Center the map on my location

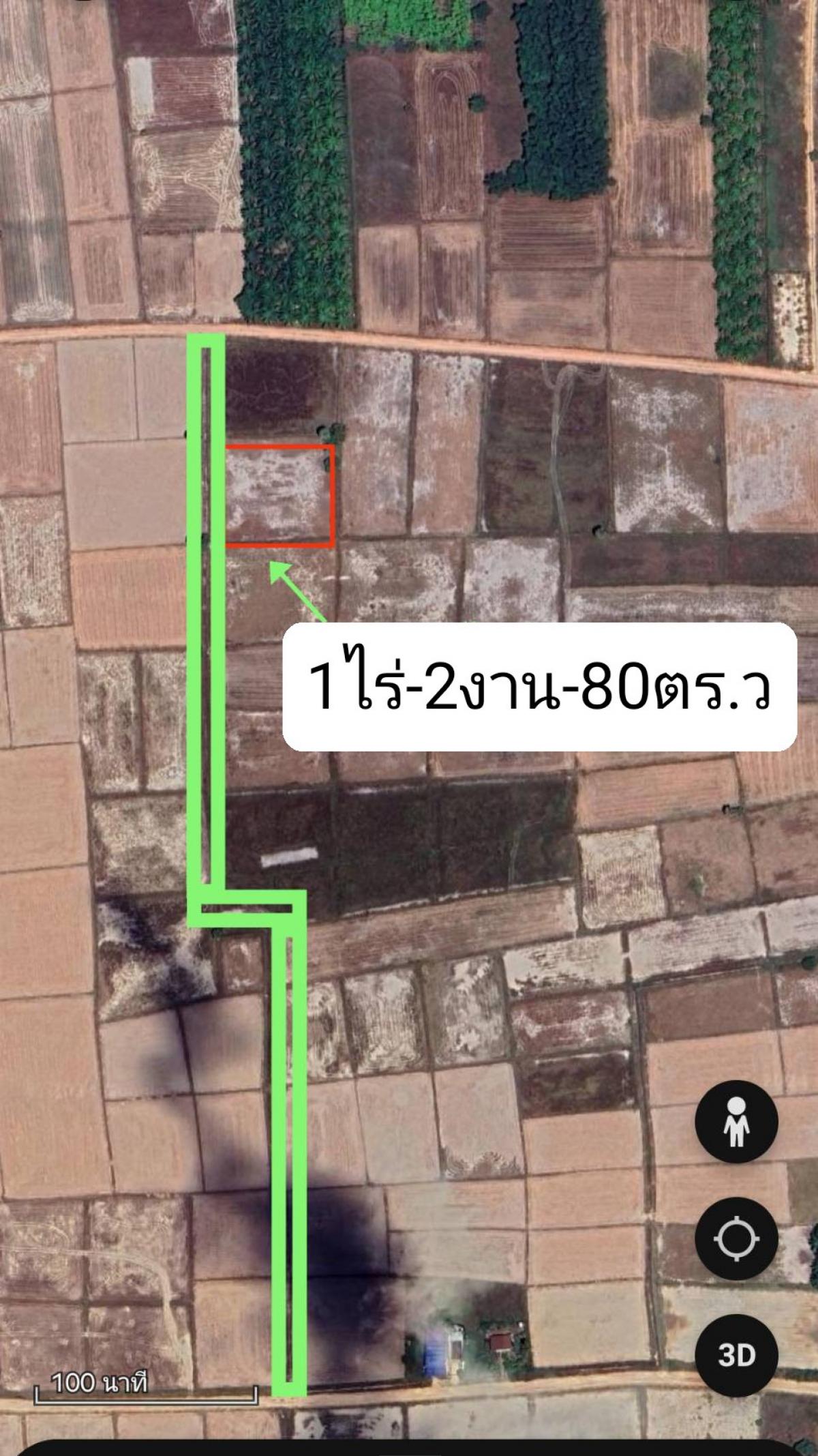[x=736, y=1238]
